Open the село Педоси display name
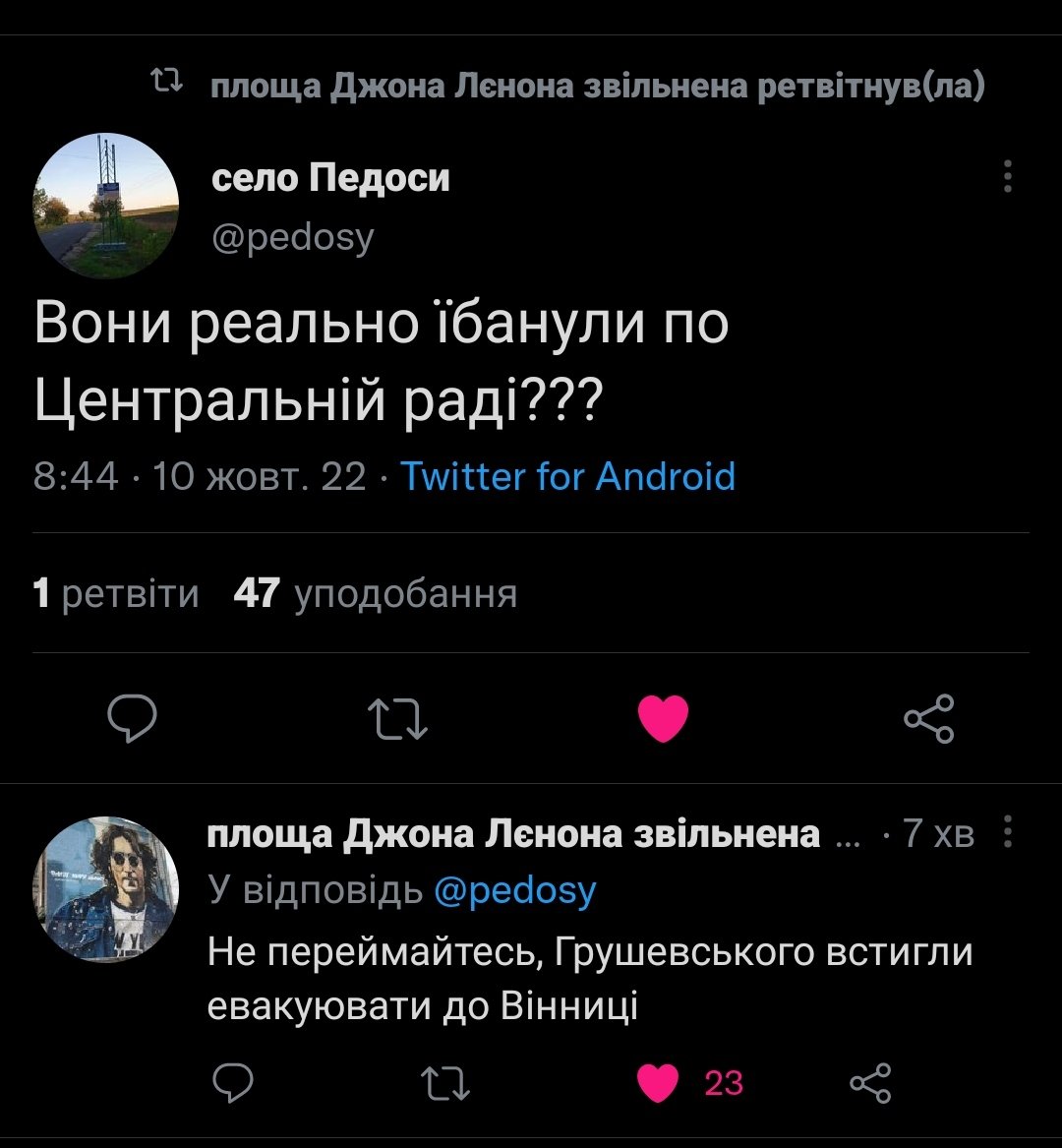This screenshot has height=1148, width=1062. (331, 178)
